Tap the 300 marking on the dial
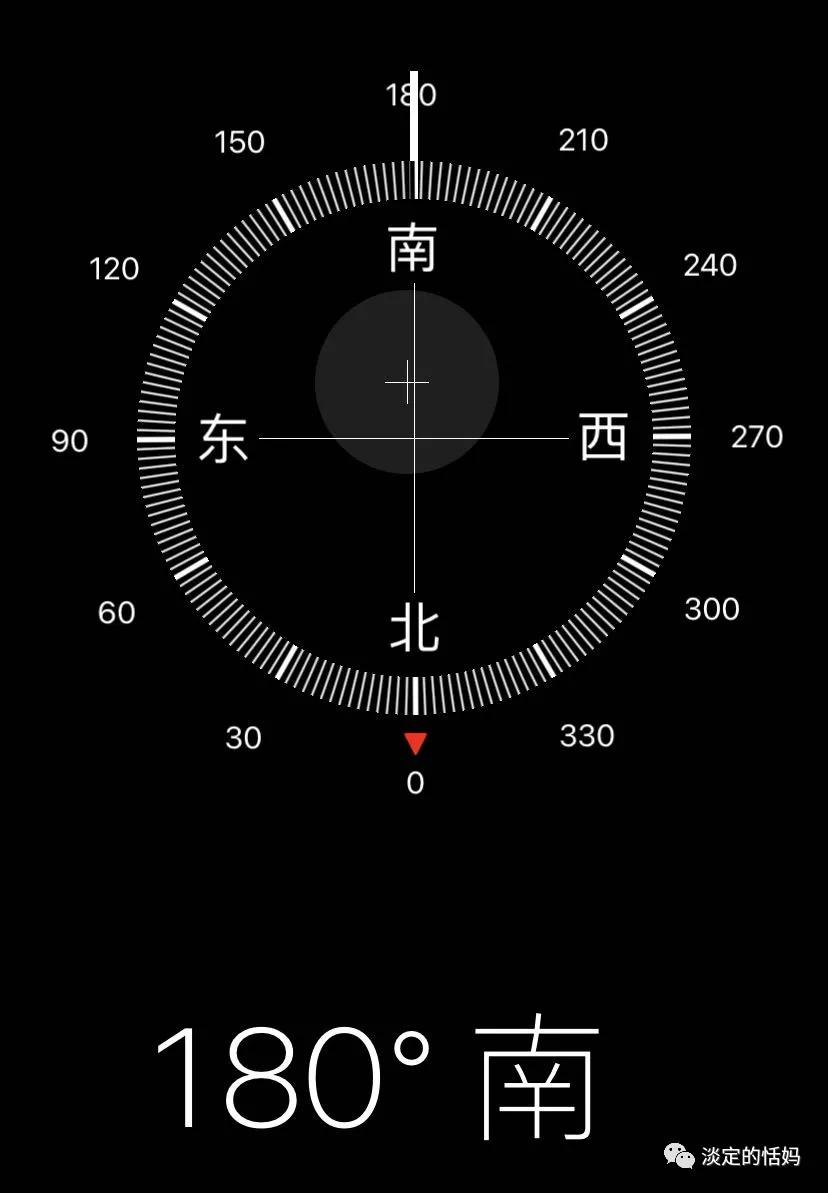 click(711, 609)
